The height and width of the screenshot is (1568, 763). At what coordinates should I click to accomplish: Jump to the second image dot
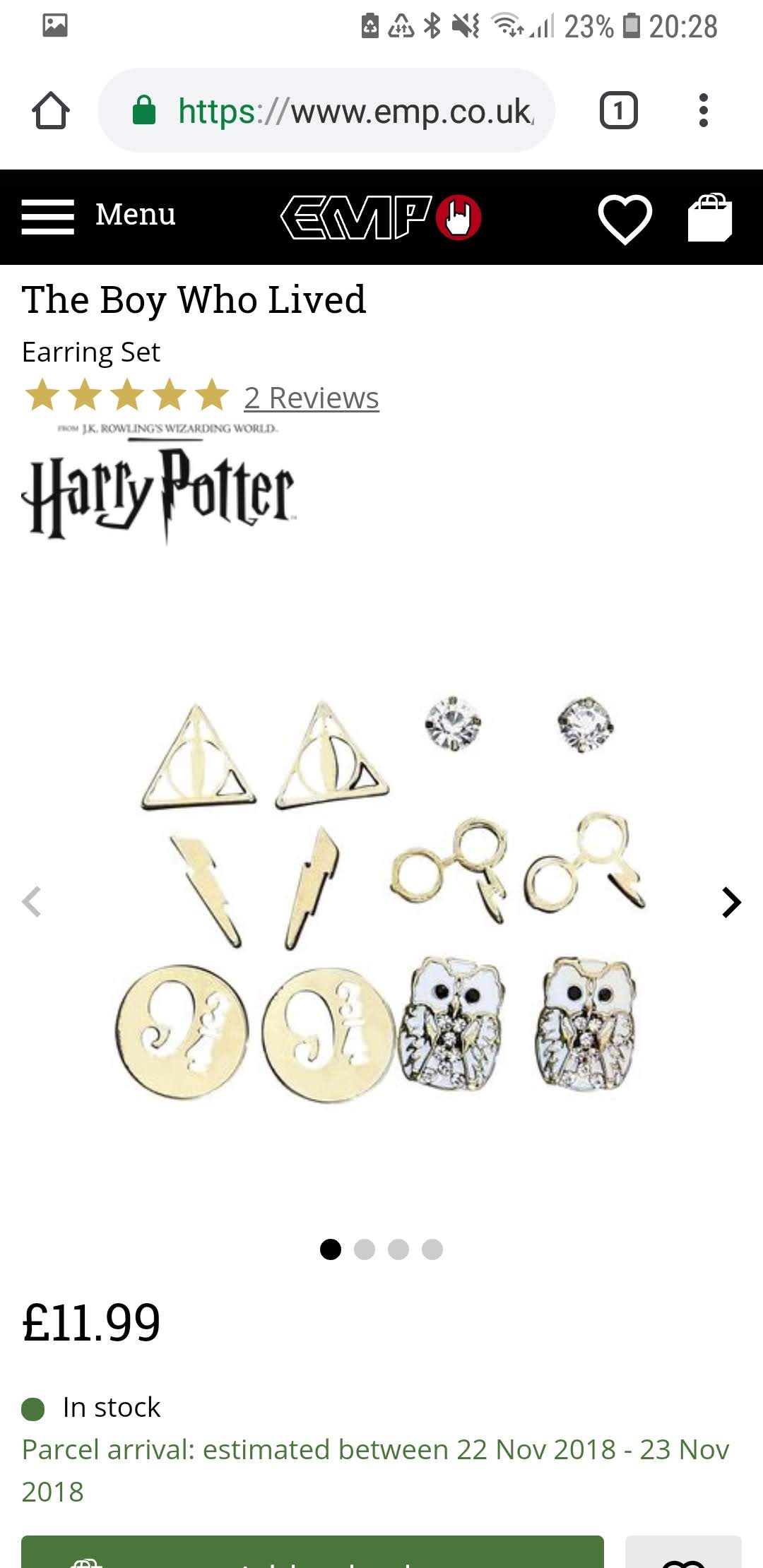tap(365, 1249)
